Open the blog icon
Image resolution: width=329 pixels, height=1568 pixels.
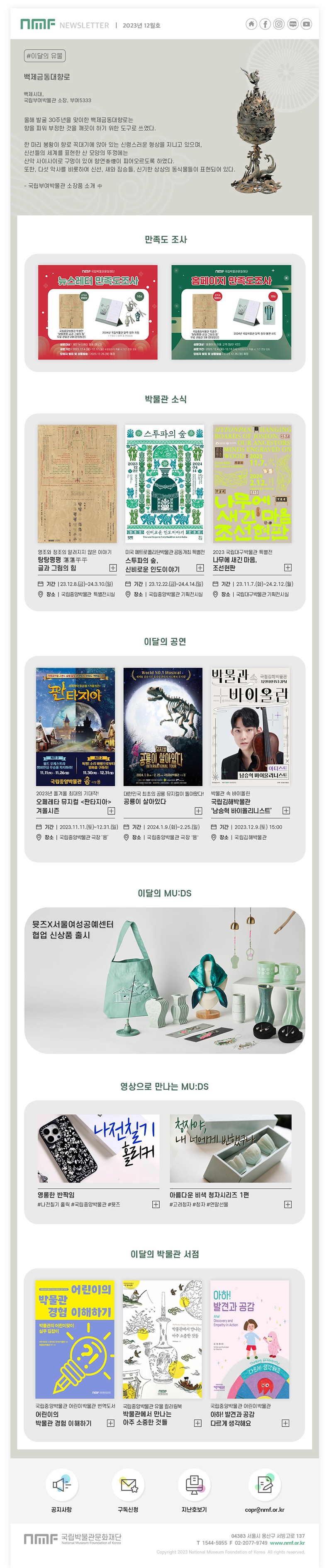[292, 24]
